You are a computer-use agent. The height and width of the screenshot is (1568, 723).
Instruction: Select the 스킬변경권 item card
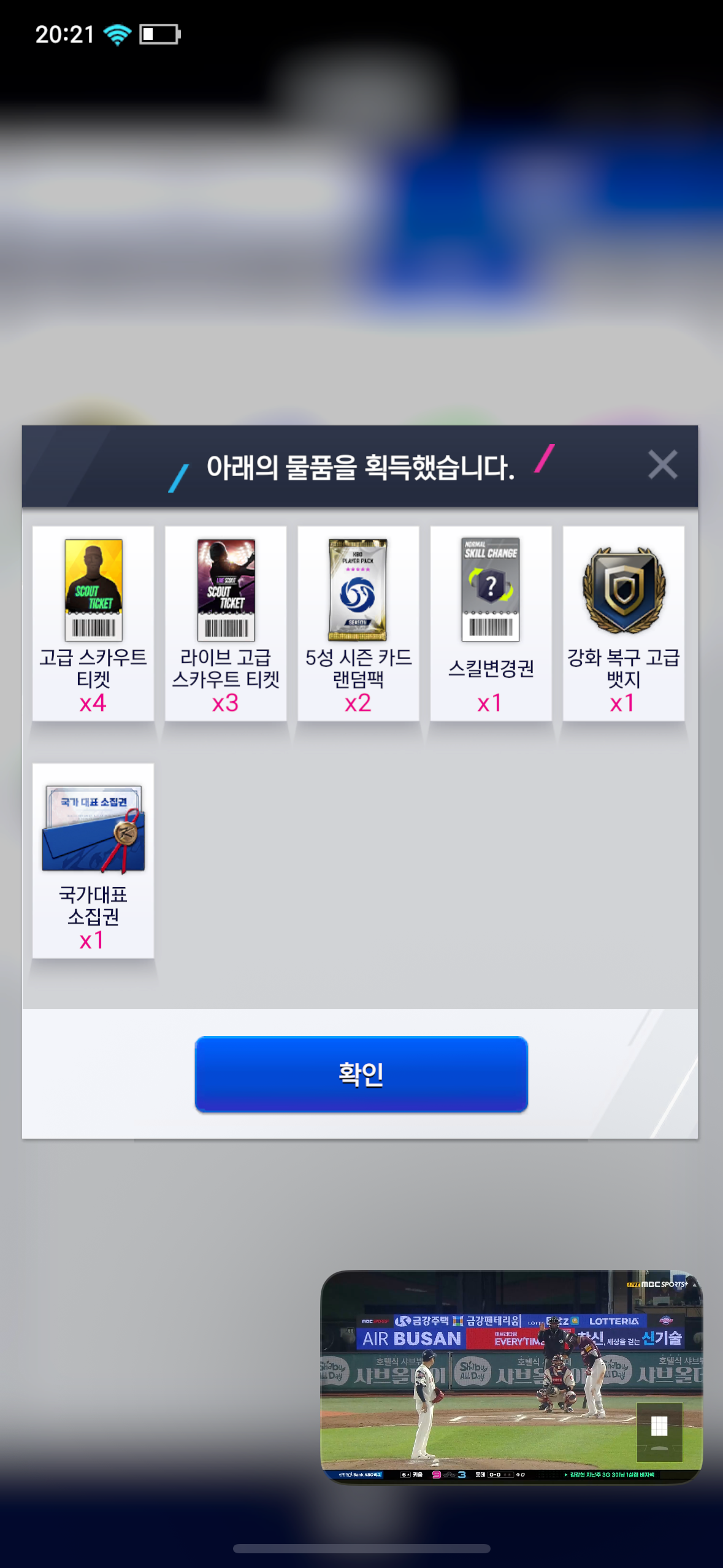point(491,623)
